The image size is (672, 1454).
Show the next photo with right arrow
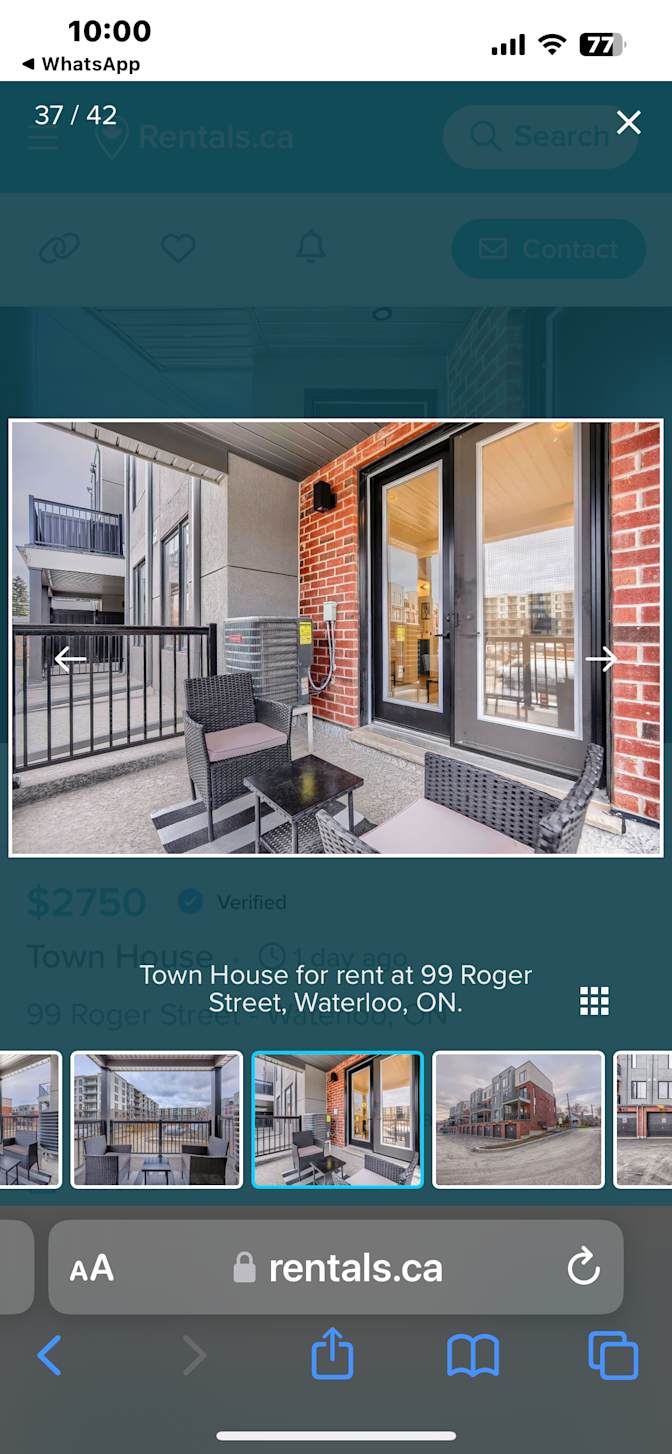[601, 659]
